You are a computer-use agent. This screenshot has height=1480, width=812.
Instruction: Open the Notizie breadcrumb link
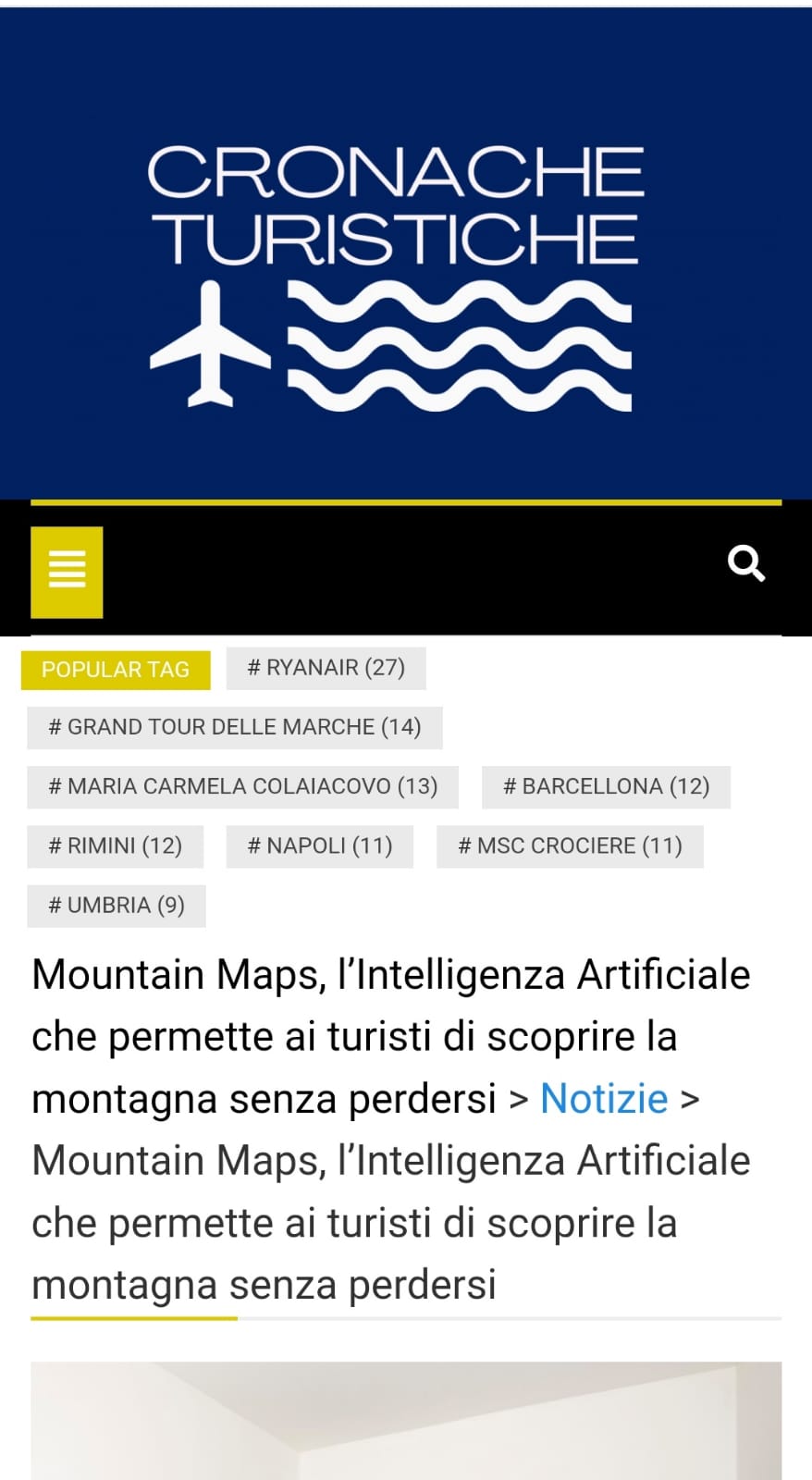603,1099
